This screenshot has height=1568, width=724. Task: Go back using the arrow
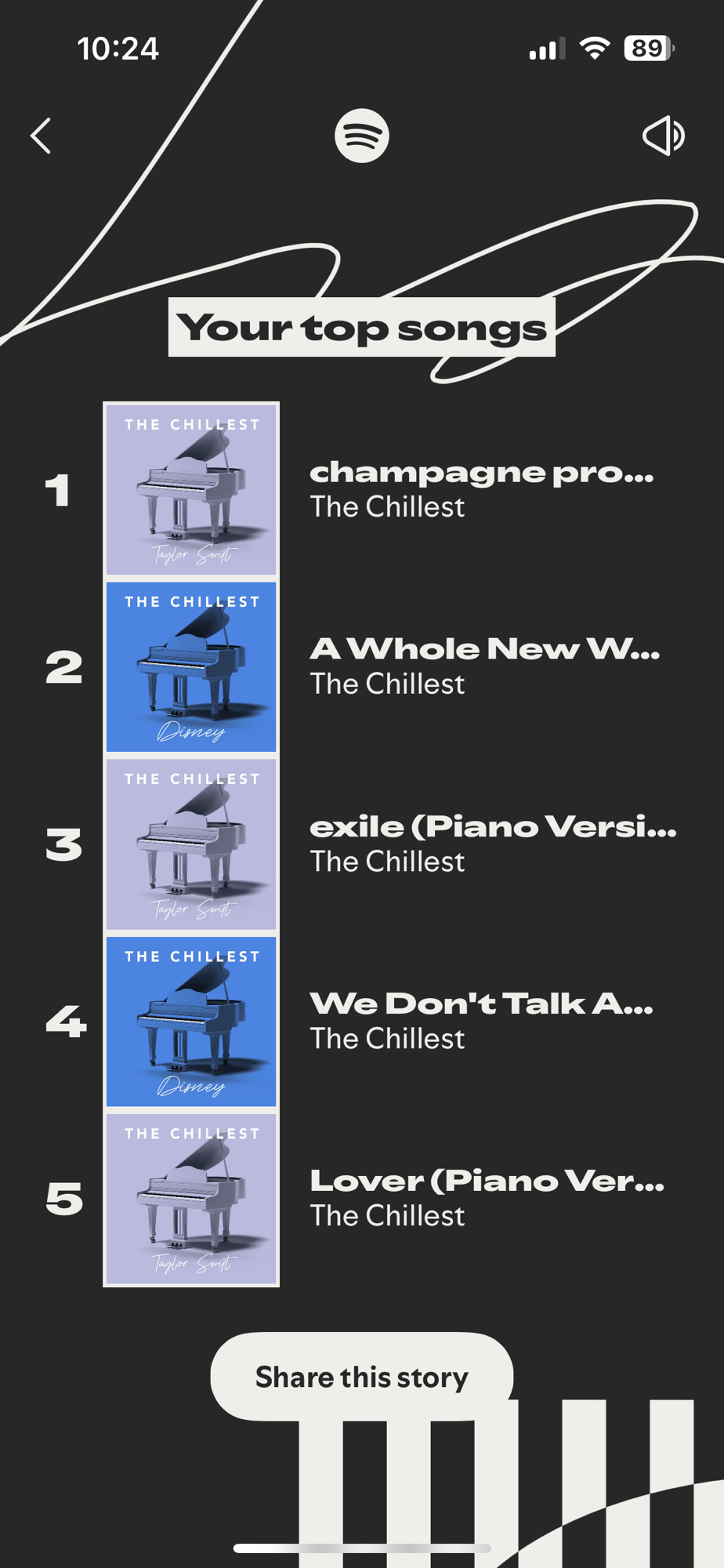tap(42, 136)
